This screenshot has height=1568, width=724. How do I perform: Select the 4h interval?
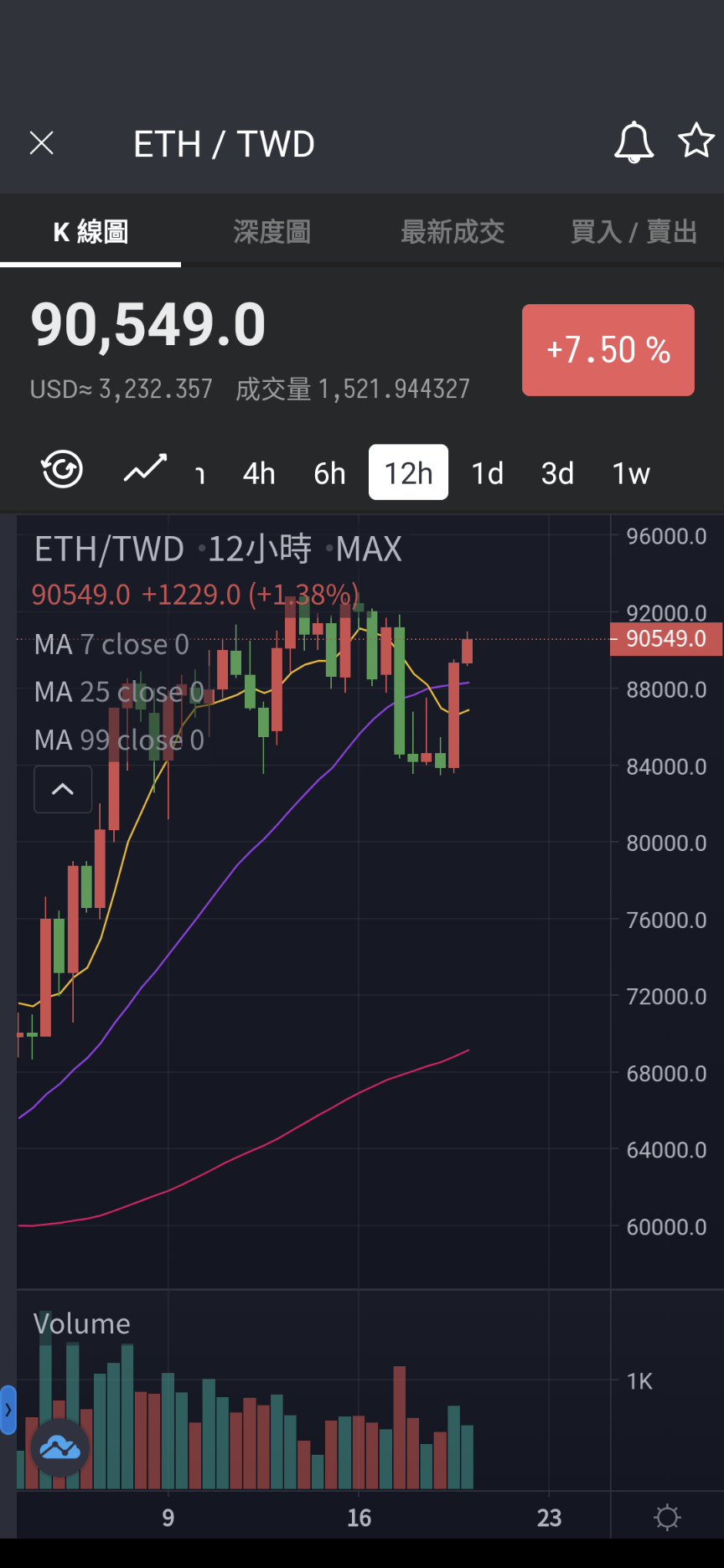pyautogui.click(x=259, y=473)
